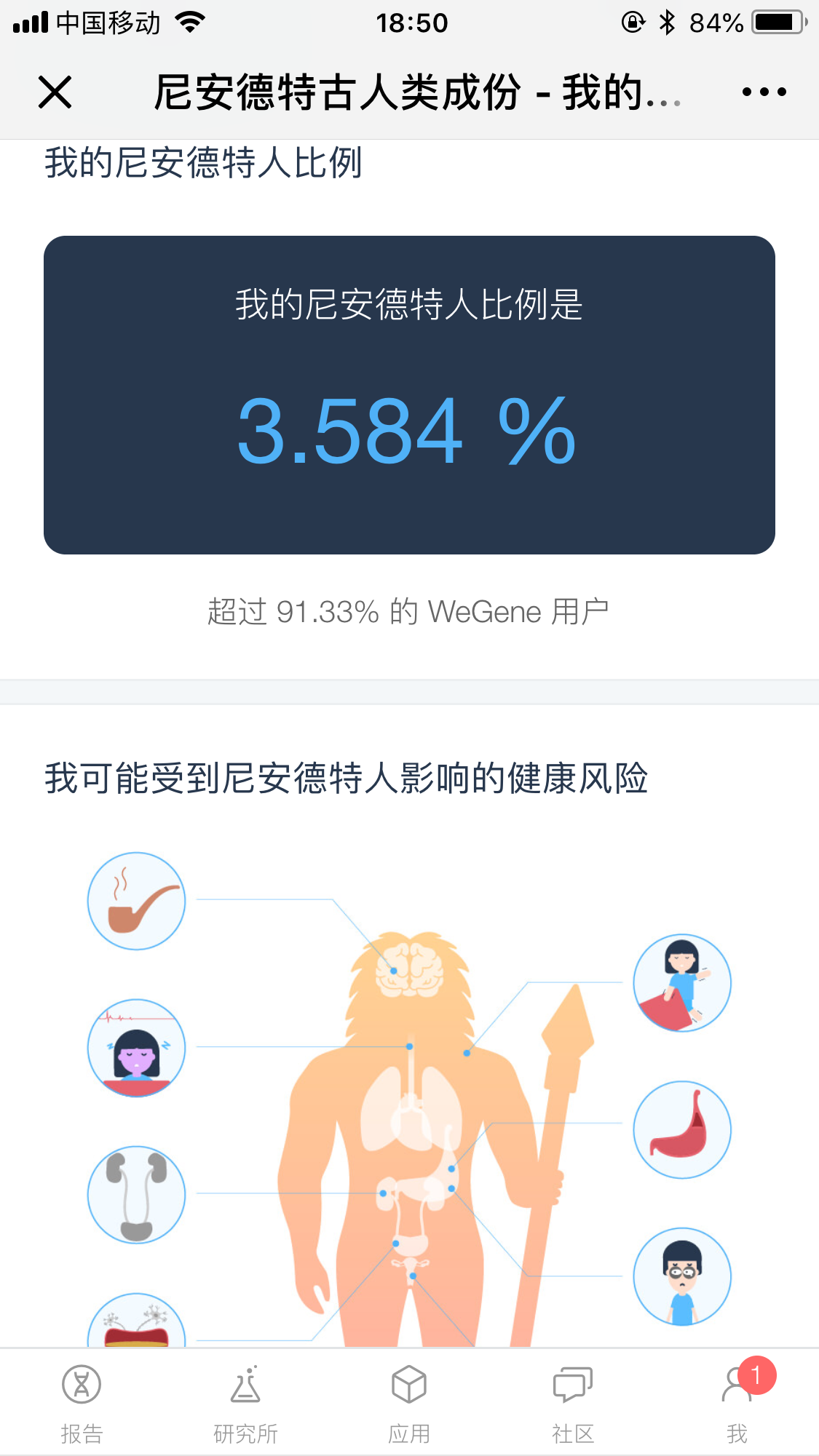Screen dimensions: 819x1456
Task: Tap the kidney and bladder risk icon
Action: click(x=136, y=1195)
